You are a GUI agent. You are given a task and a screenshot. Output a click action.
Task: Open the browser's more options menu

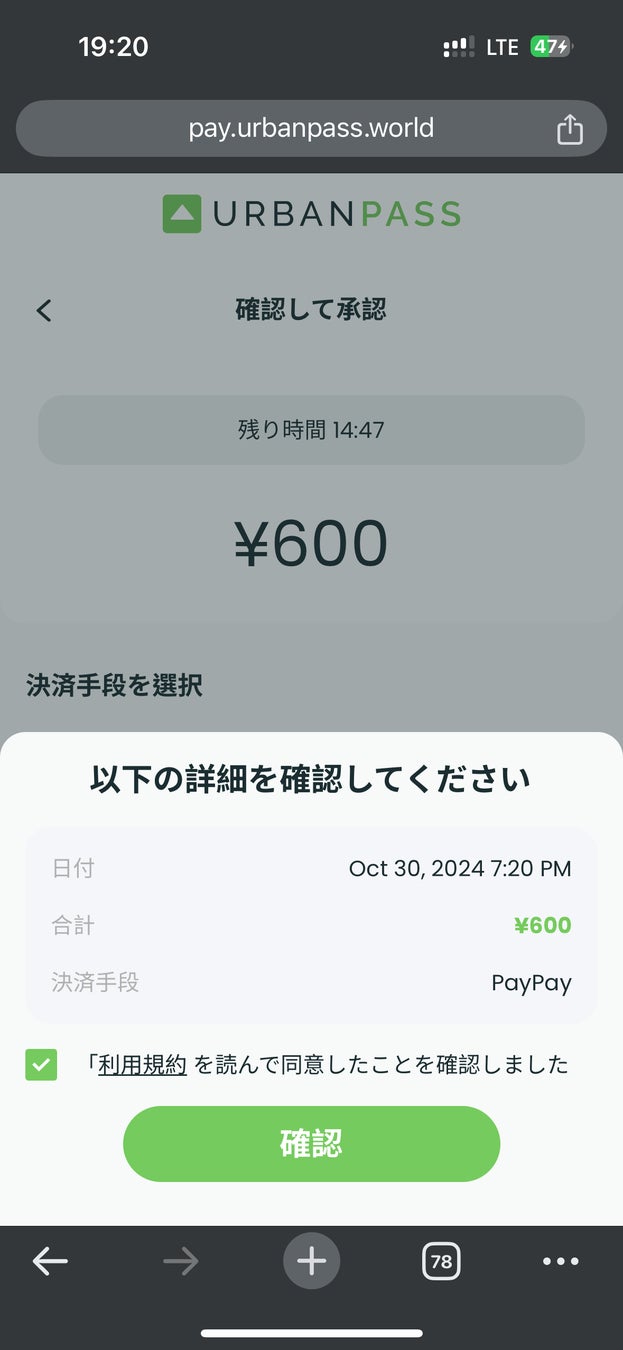coord(560,1261)
